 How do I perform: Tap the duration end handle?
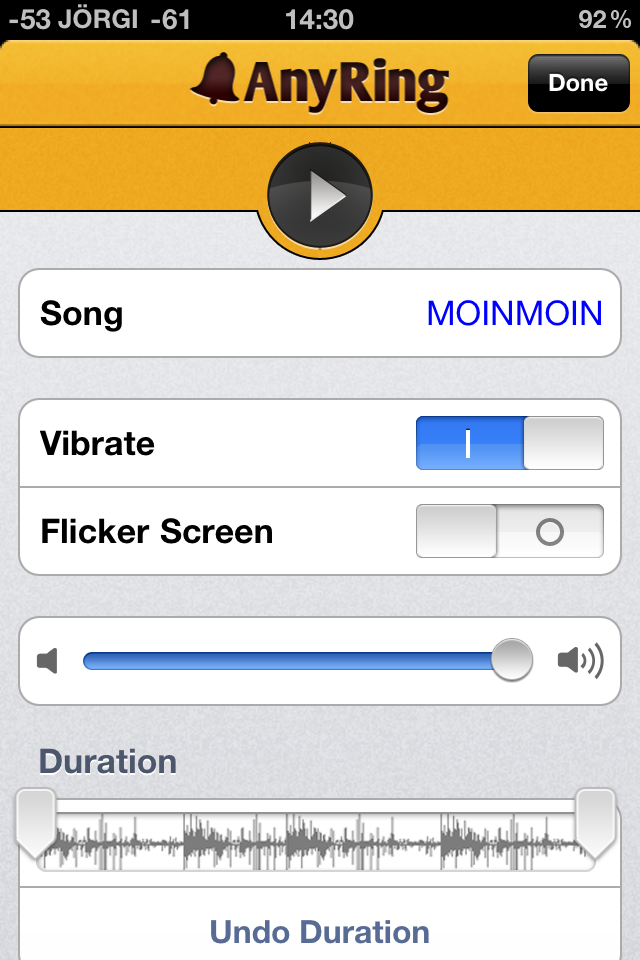tap(596, 822)
